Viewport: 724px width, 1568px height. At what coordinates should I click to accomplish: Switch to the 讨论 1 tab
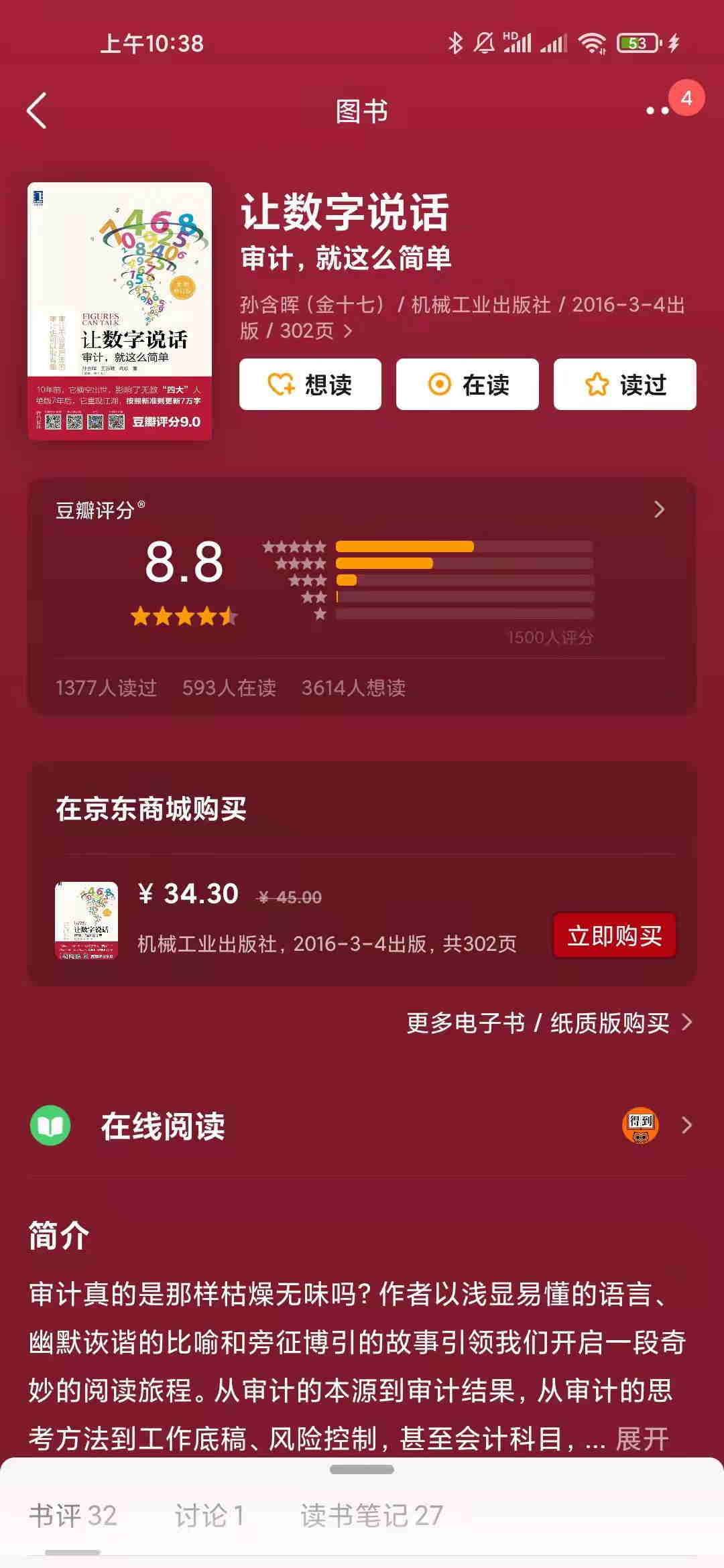click(x=208, y=1516)
